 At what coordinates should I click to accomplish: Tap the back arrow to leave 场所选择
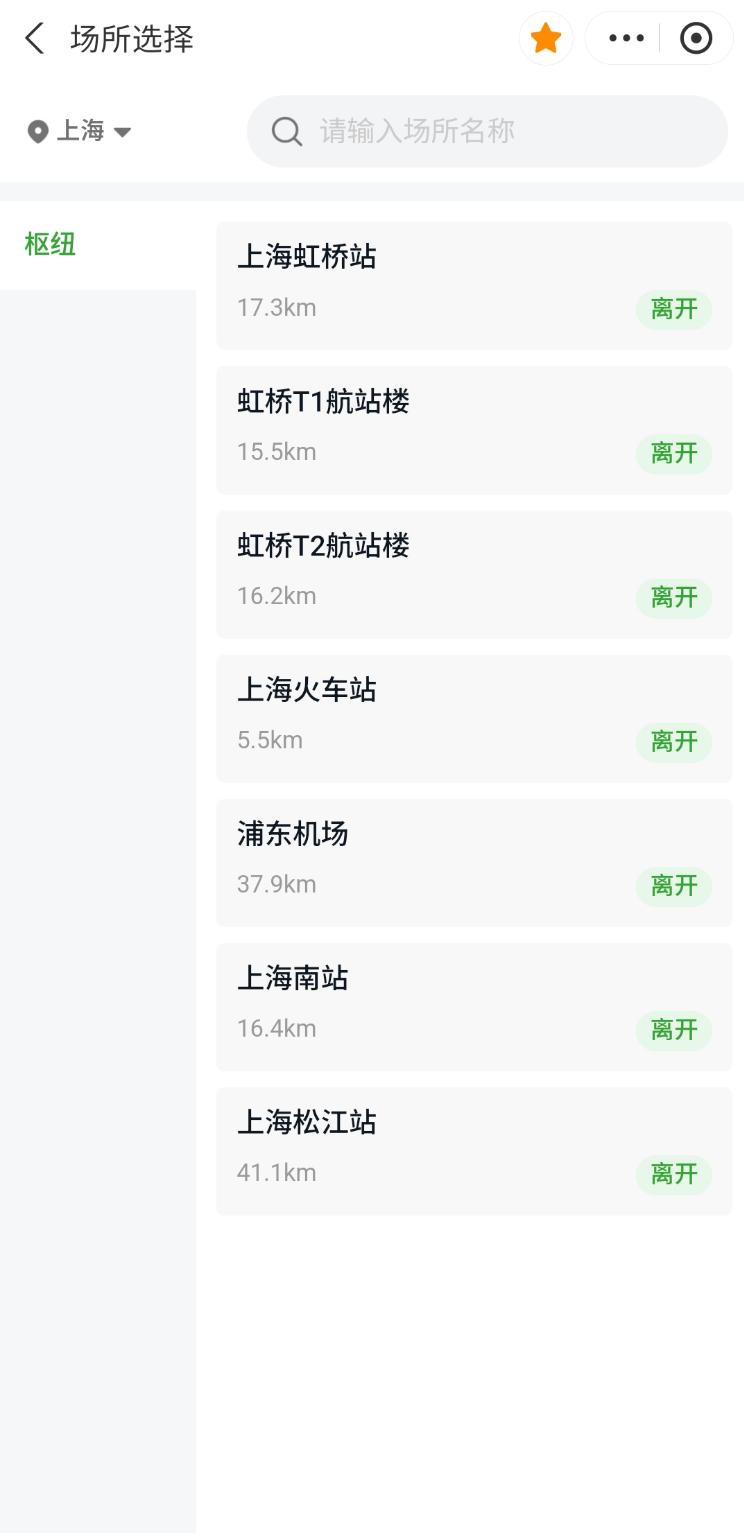tap(33, 38)
